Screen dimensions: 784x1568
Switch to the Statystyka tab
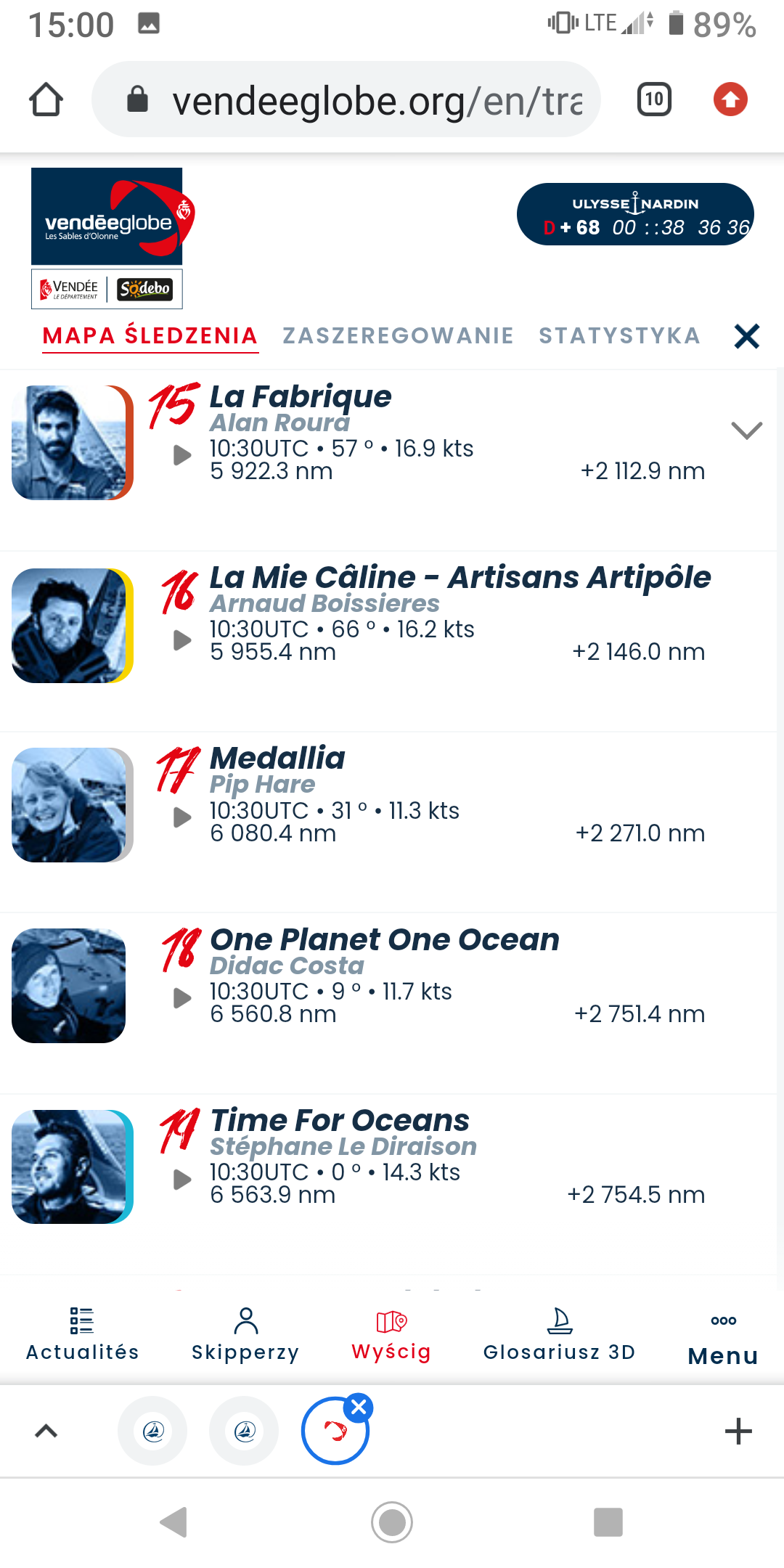click(619, 335)
